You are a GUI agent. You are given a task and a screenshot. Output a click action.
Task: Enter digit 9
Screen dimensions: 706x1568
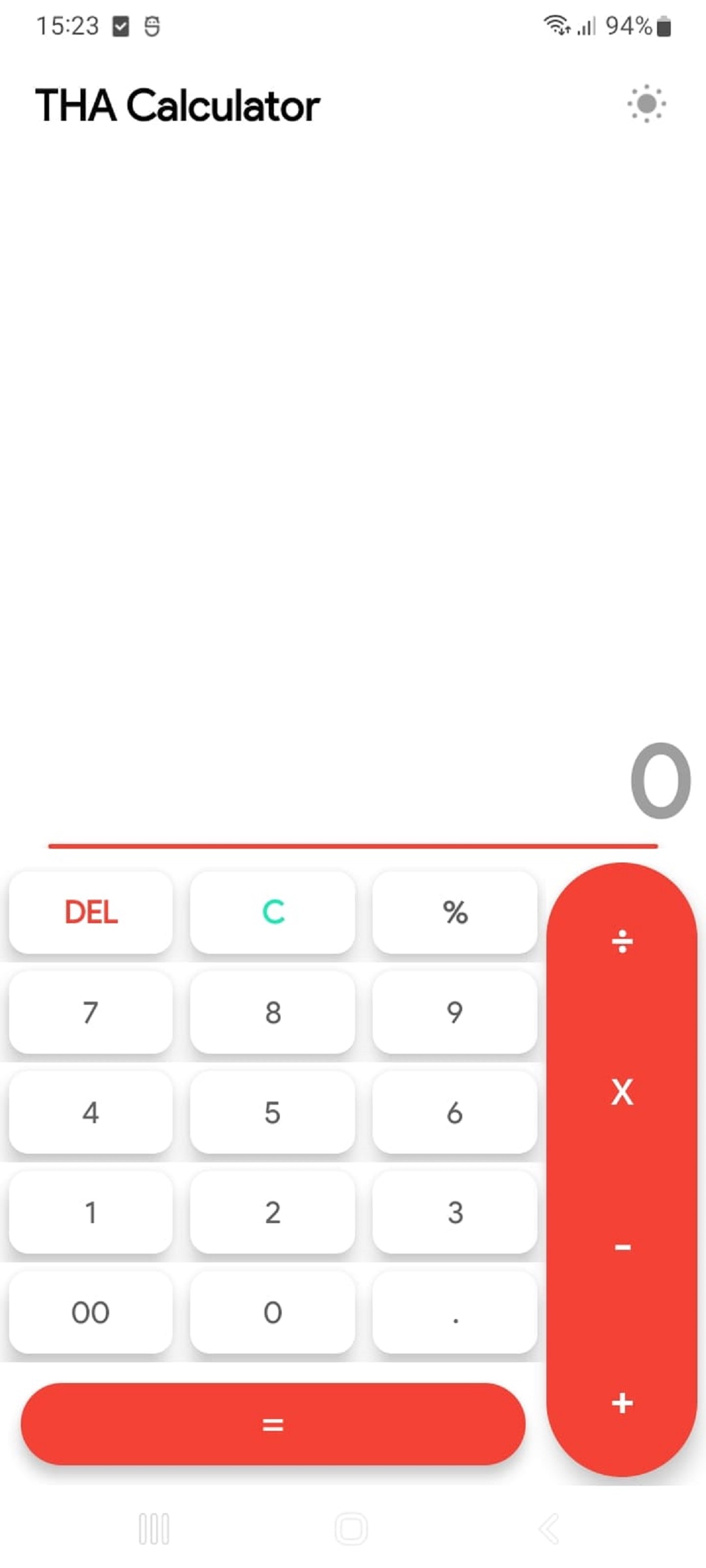pos(454,1012)
